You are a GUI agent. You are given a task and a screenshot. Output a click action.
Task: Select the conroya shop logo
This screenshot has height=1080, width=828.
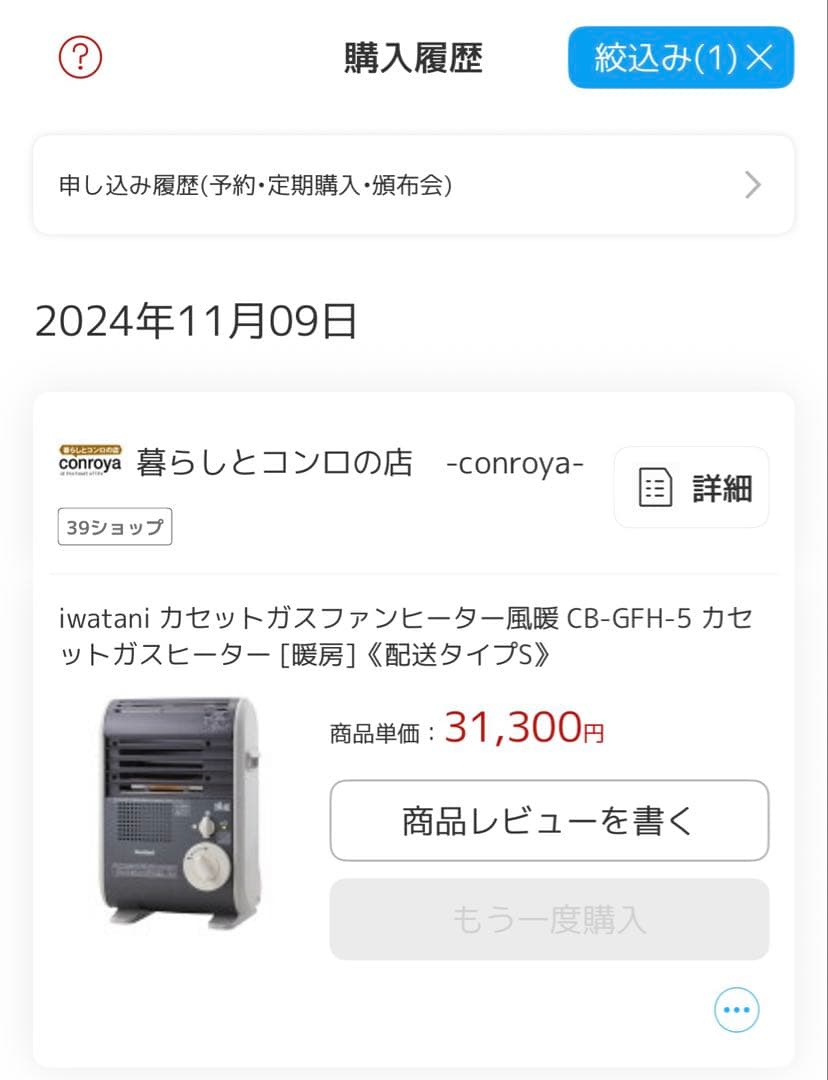point(91,461)
